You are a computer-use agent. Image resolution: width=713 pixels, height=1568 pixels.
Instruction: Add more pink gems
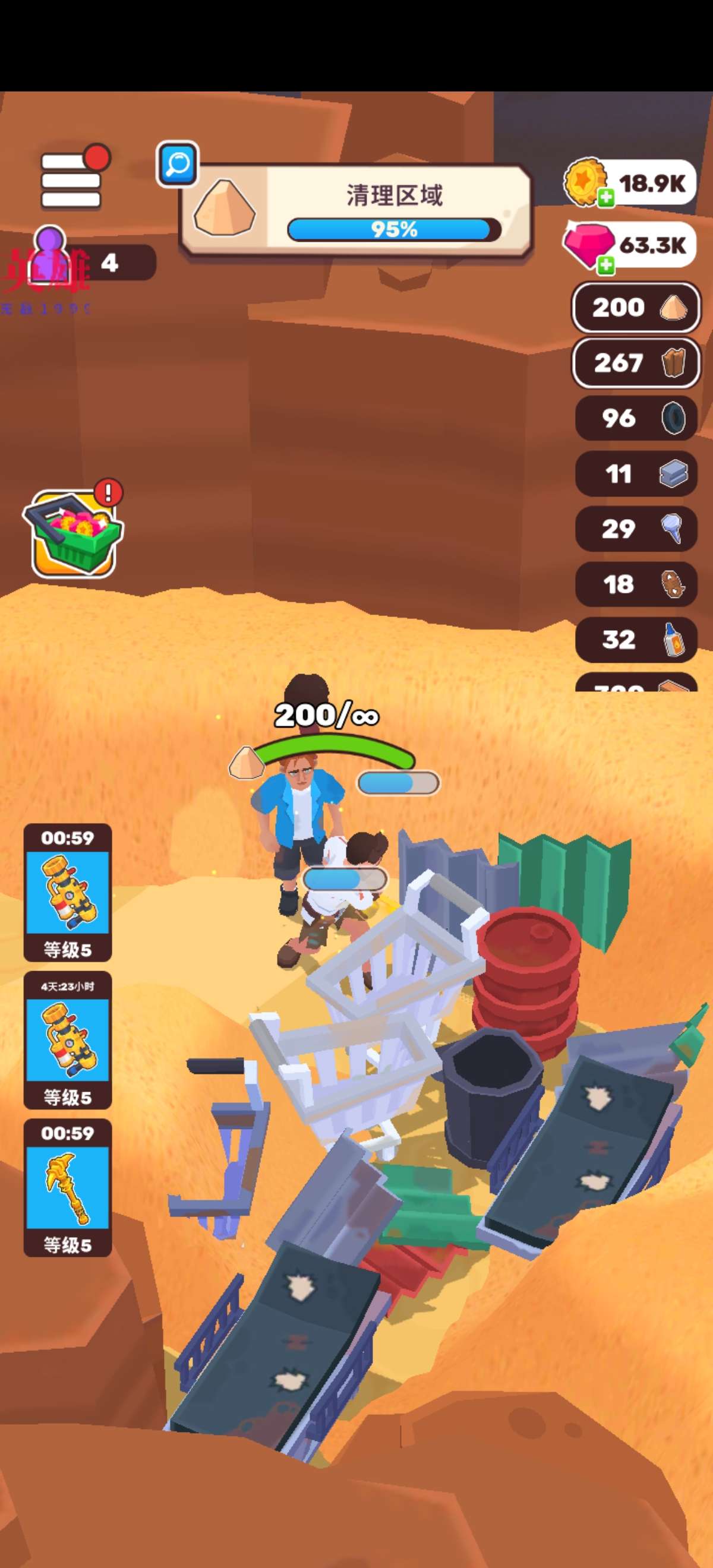point(605,265)
